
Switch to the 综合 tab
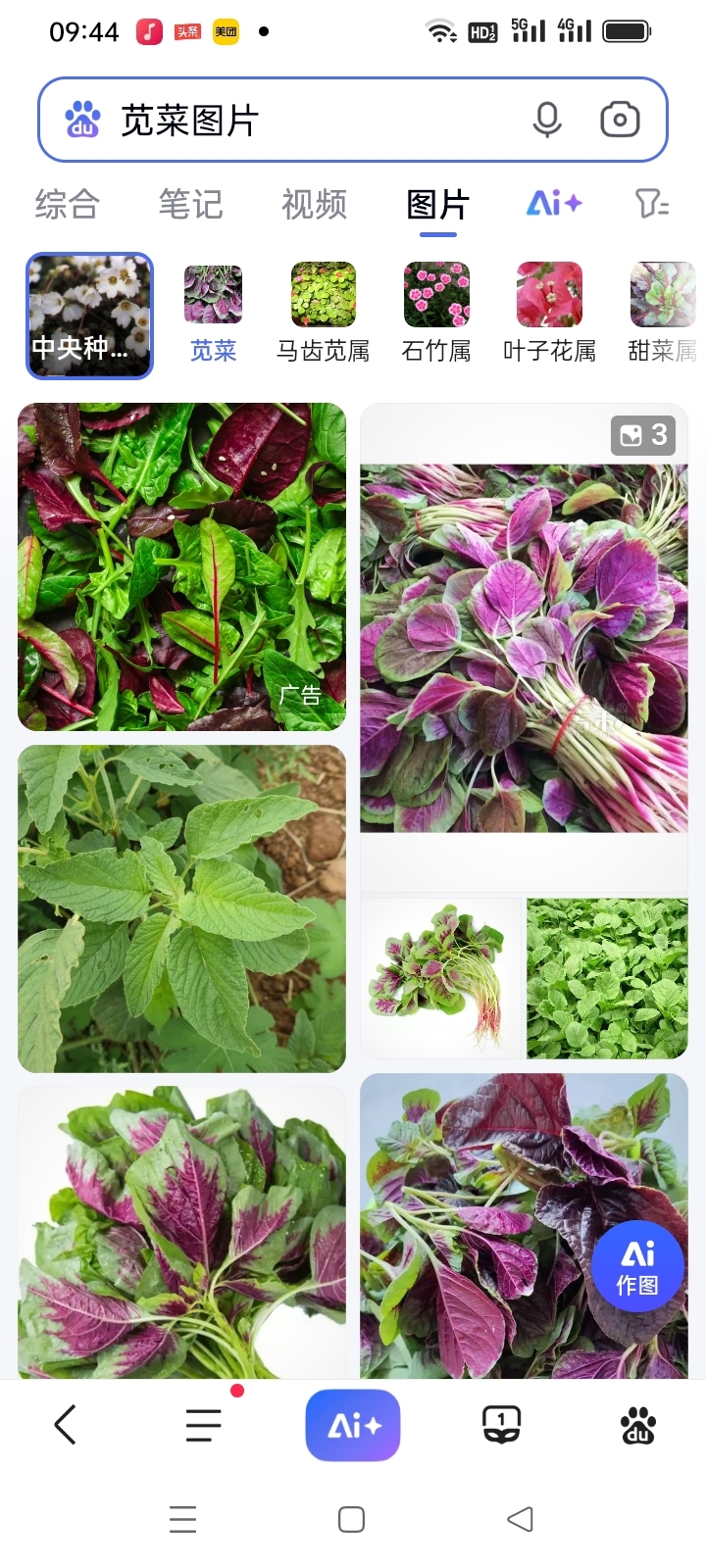coord(68,205)
